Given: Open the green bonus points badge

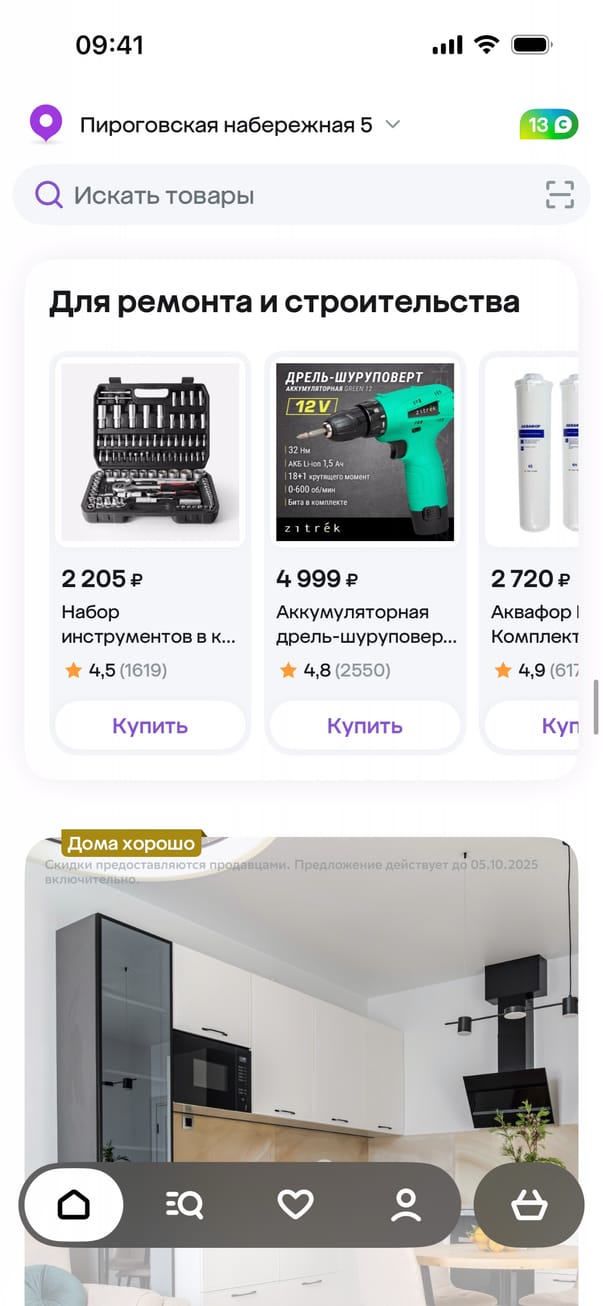Looking at the screenshot, I should [x=548, y=125].
